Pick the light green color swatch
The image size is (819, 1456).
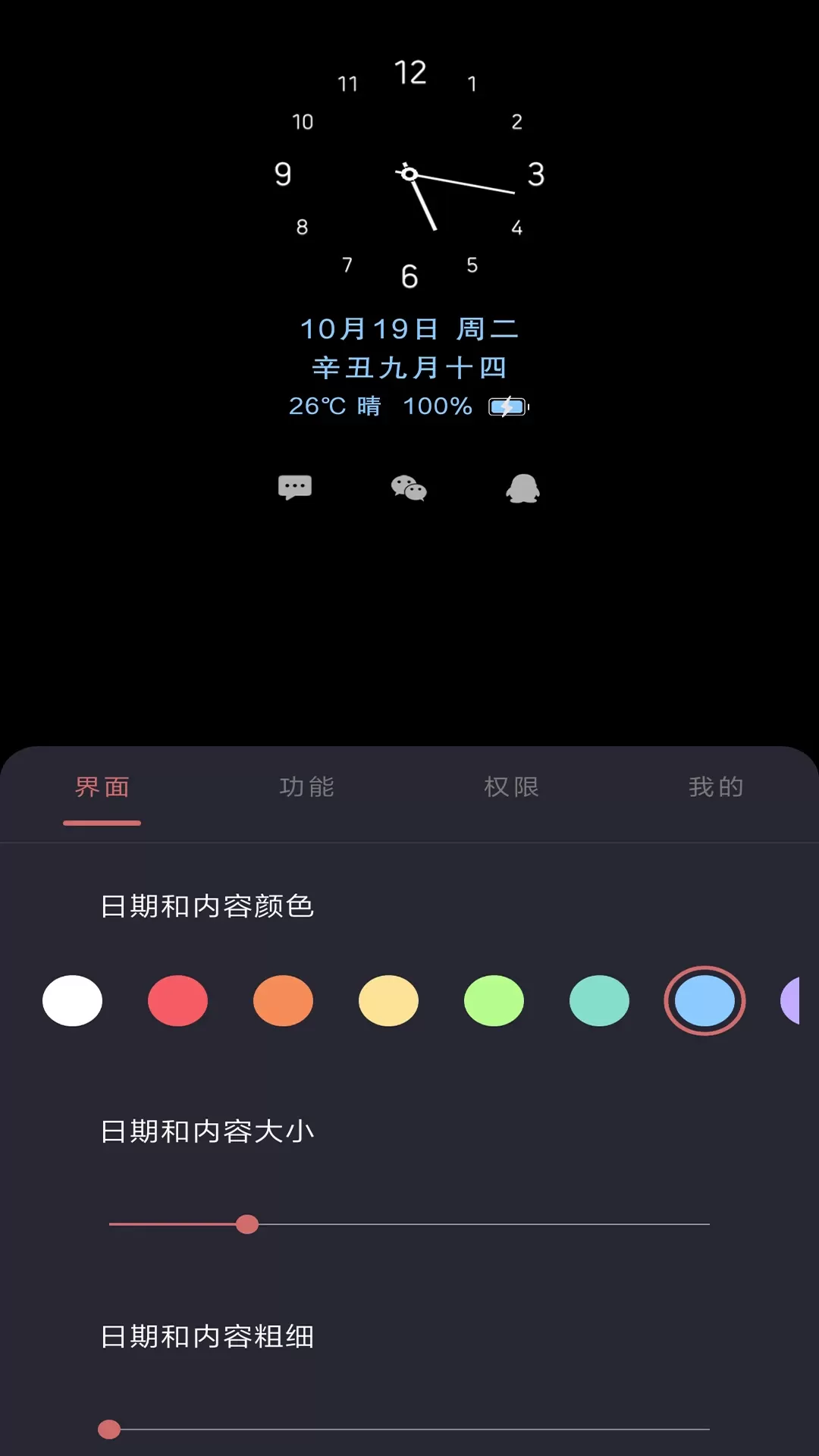(494, 1001)
